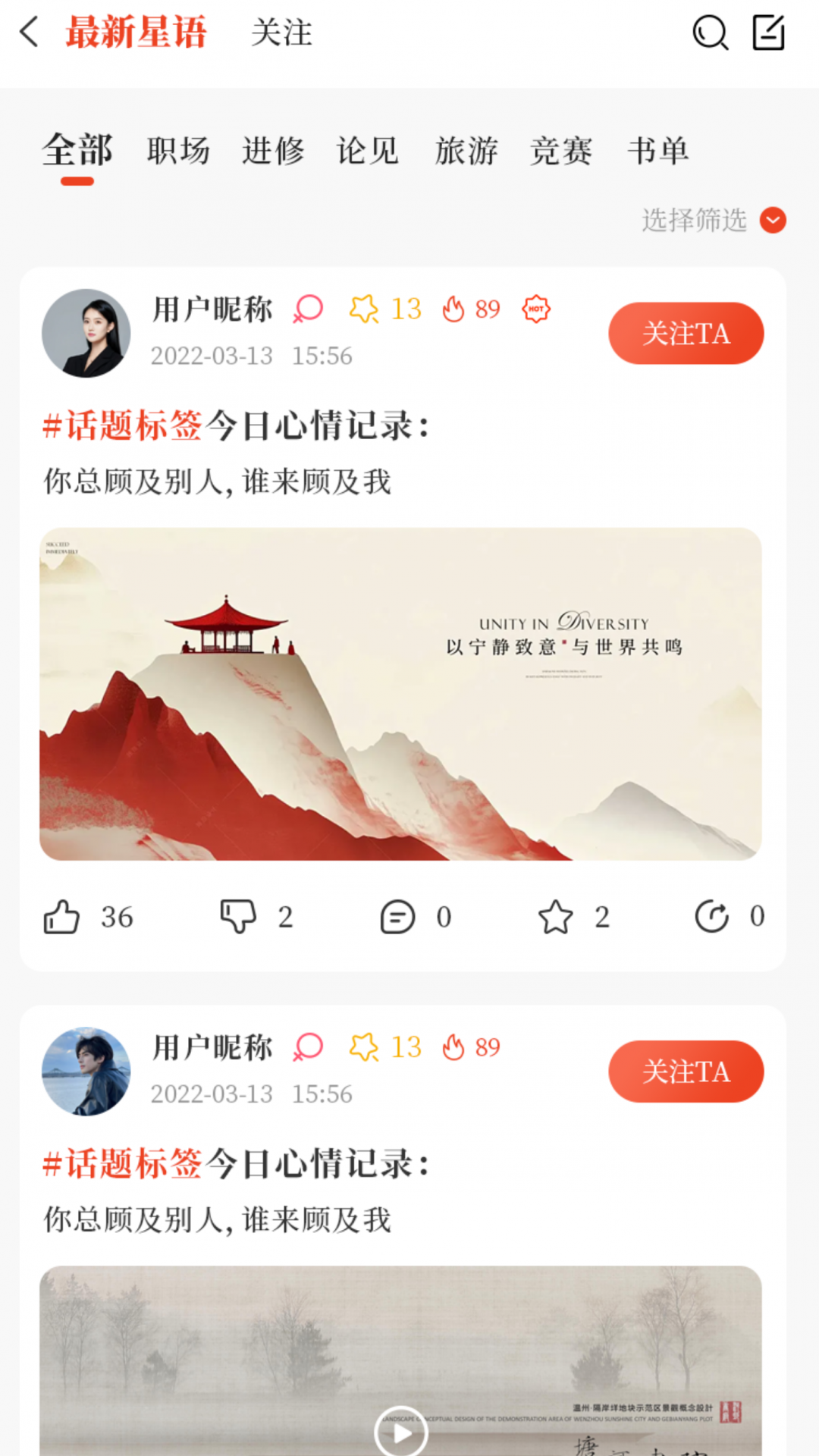Image resolution: width=819 pixels, height=1456 pixels.
Task: Follow the first post's author via 关注TA
Action: pyautogui.click(x=686, y=334)
